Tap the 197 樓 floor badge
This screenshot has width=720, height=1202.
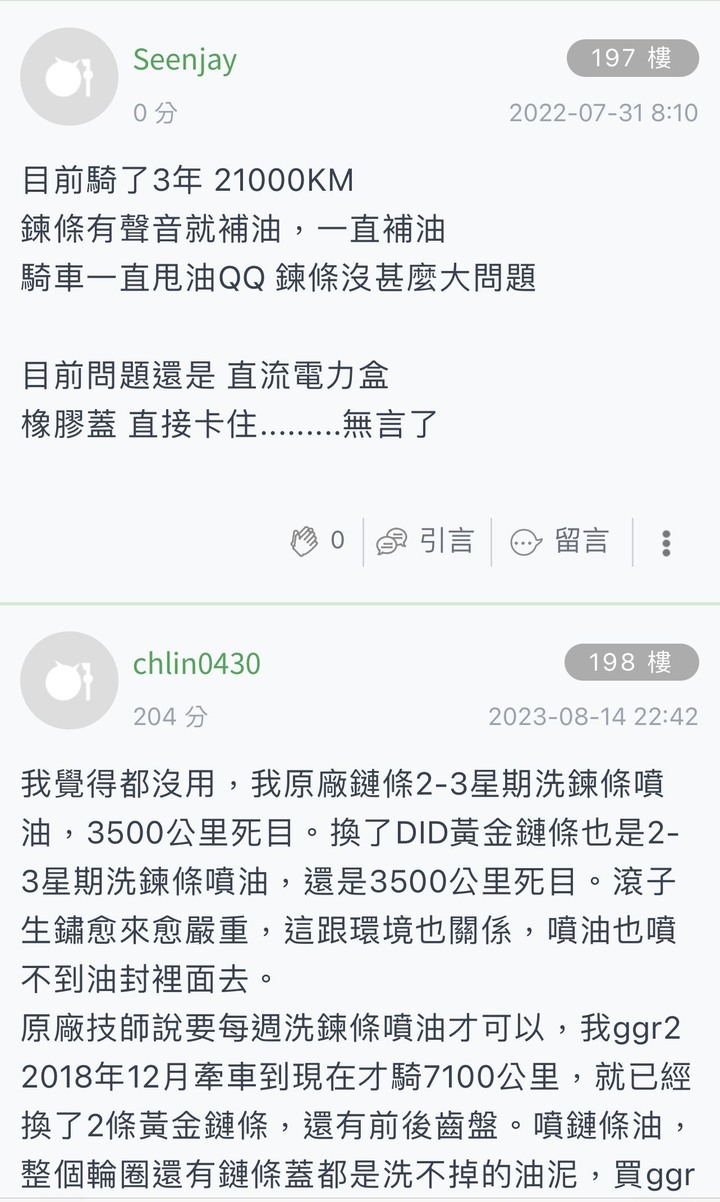(632, 58)
